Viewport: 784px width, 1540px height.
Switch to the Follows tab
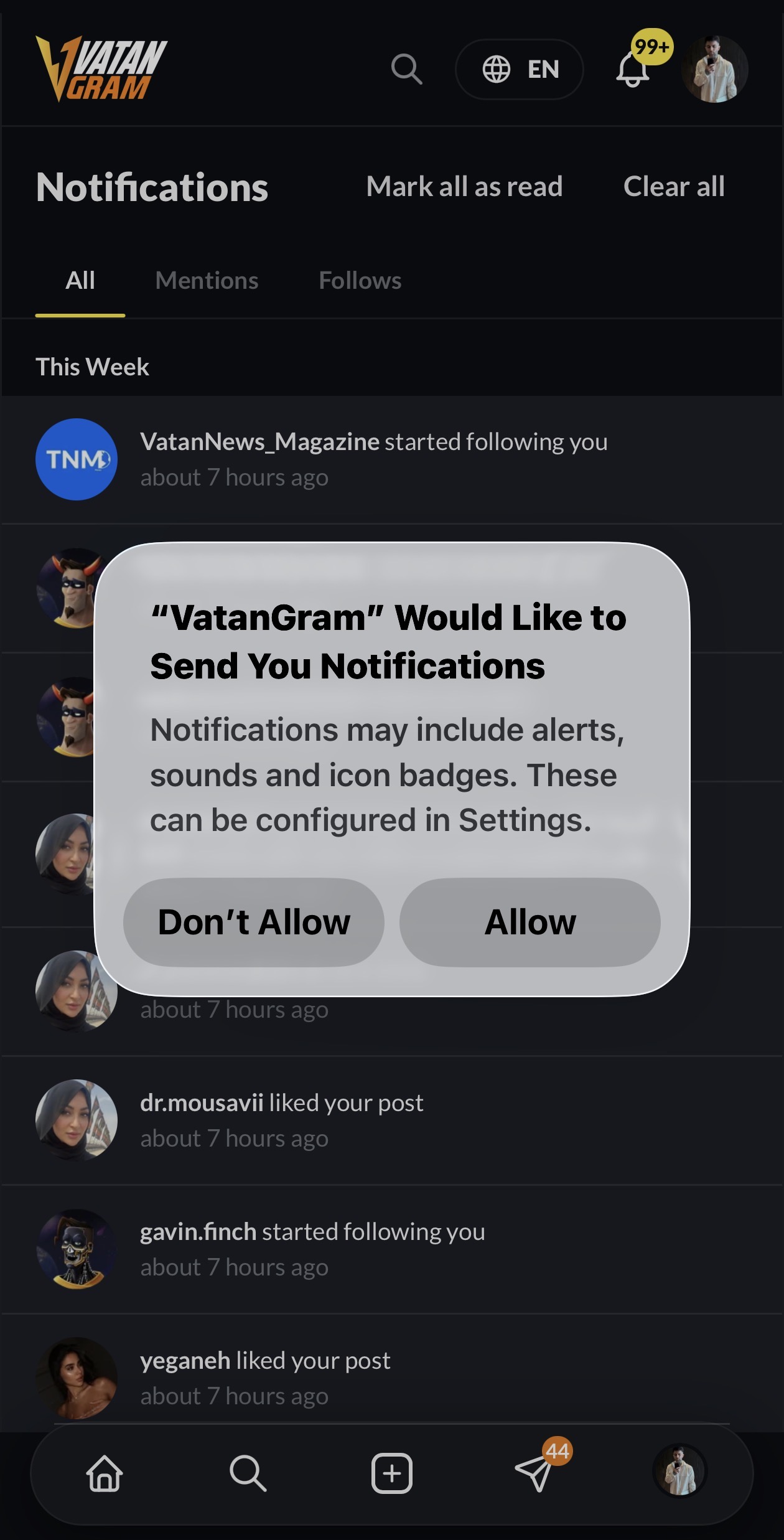point(360,281)
